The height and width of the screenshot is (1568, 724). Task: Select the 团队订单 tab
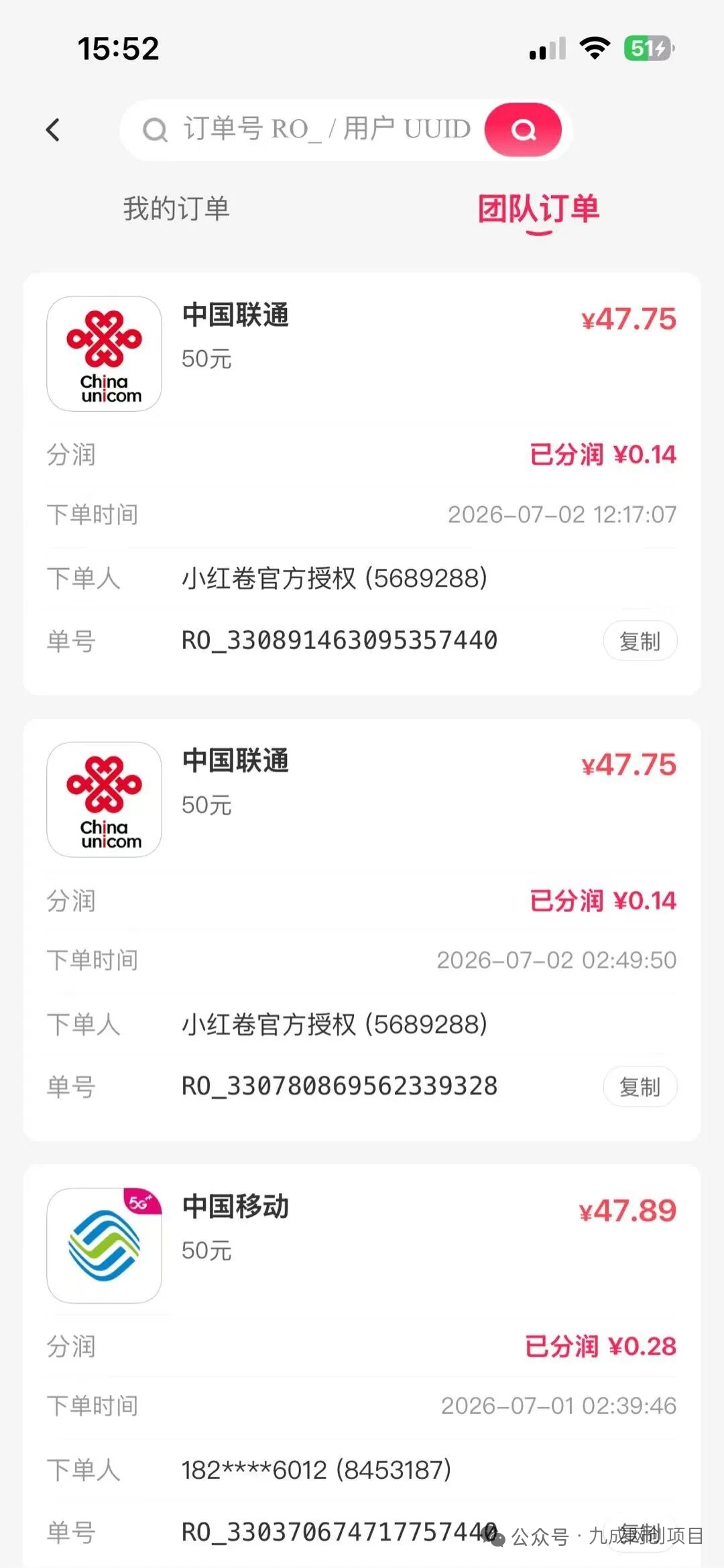pos(538,210)
